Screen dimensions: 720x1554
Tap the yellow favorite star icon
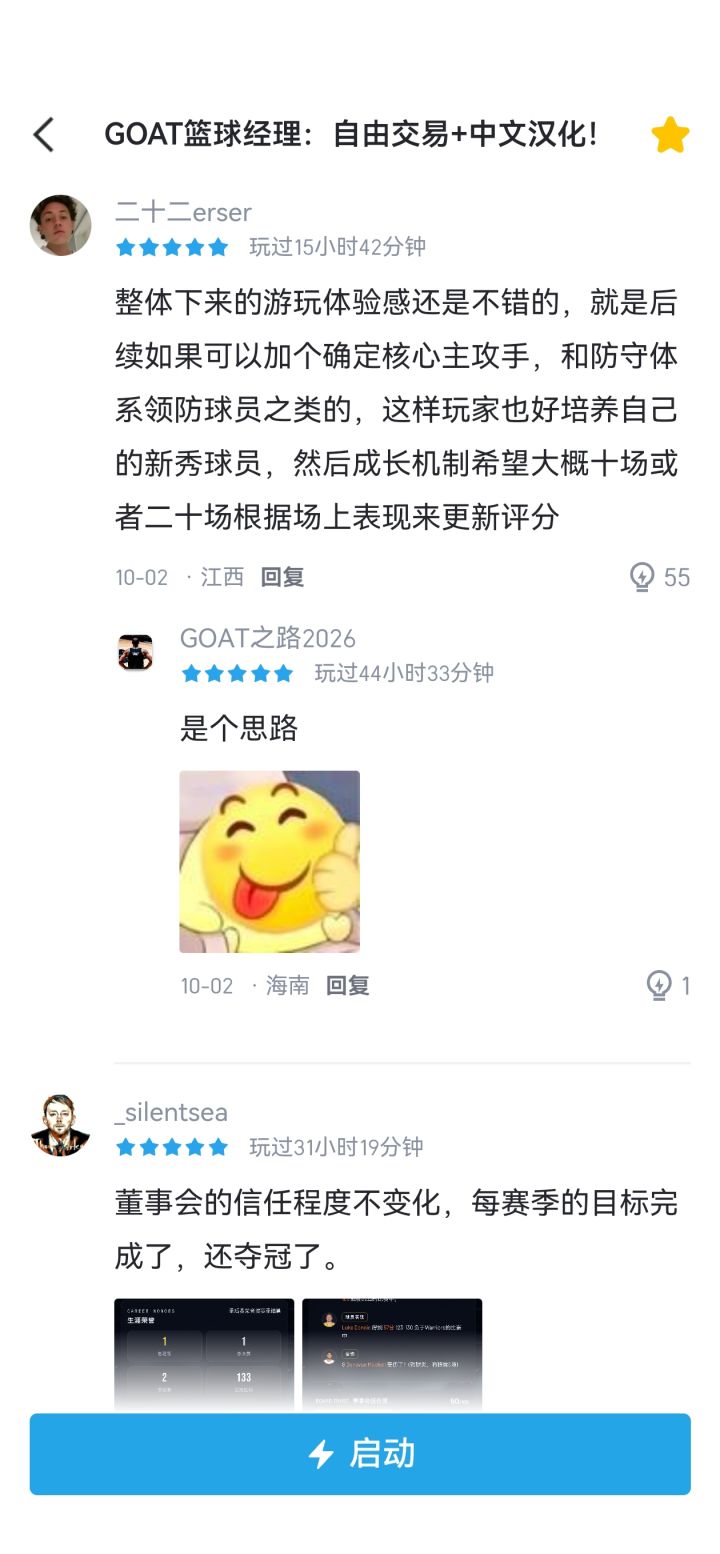[x=670, y=134]
